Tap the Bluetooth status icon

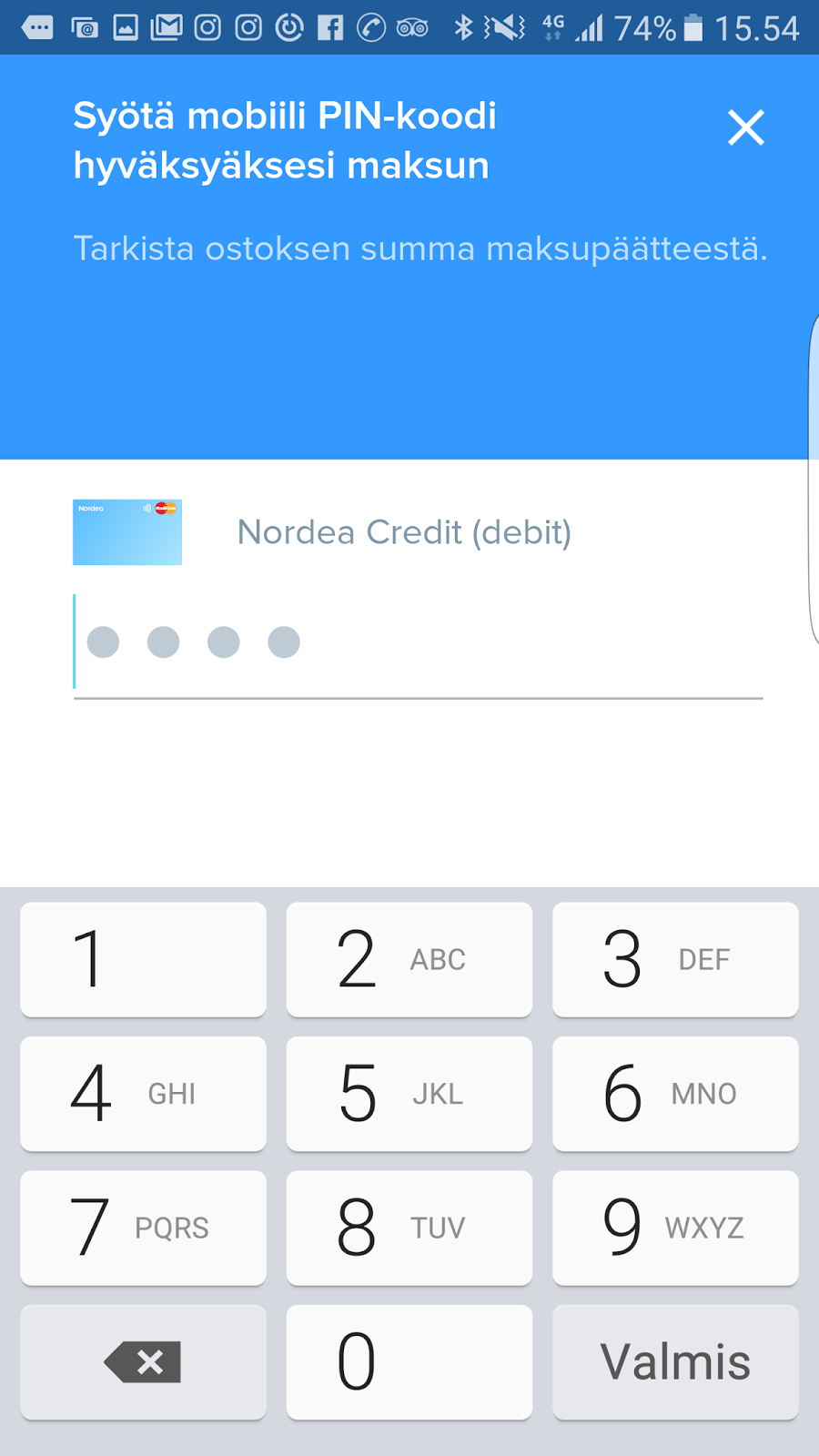(466, 27)
